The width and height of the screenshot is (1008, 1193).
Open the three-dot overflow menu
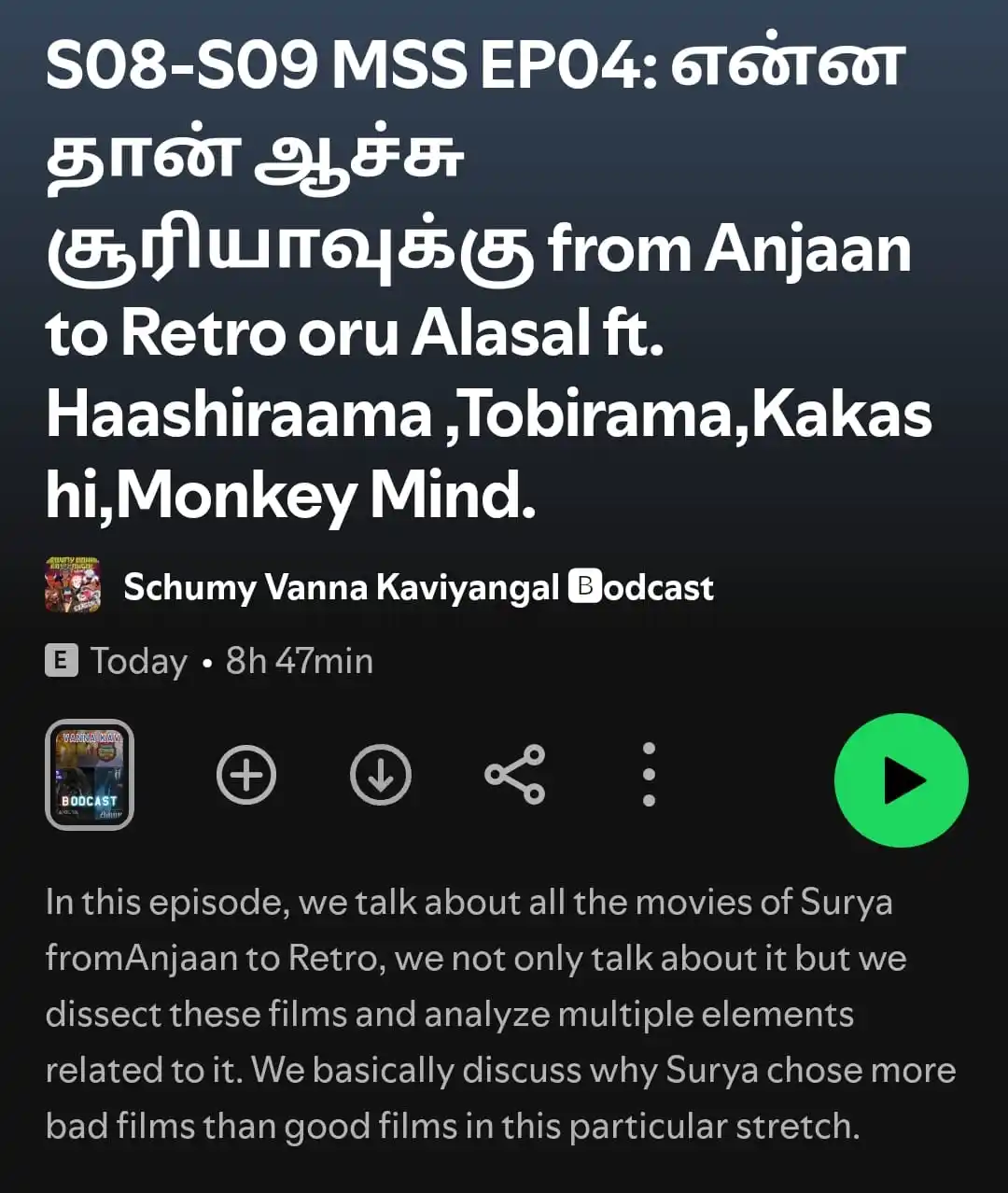(x=649, y=775)
